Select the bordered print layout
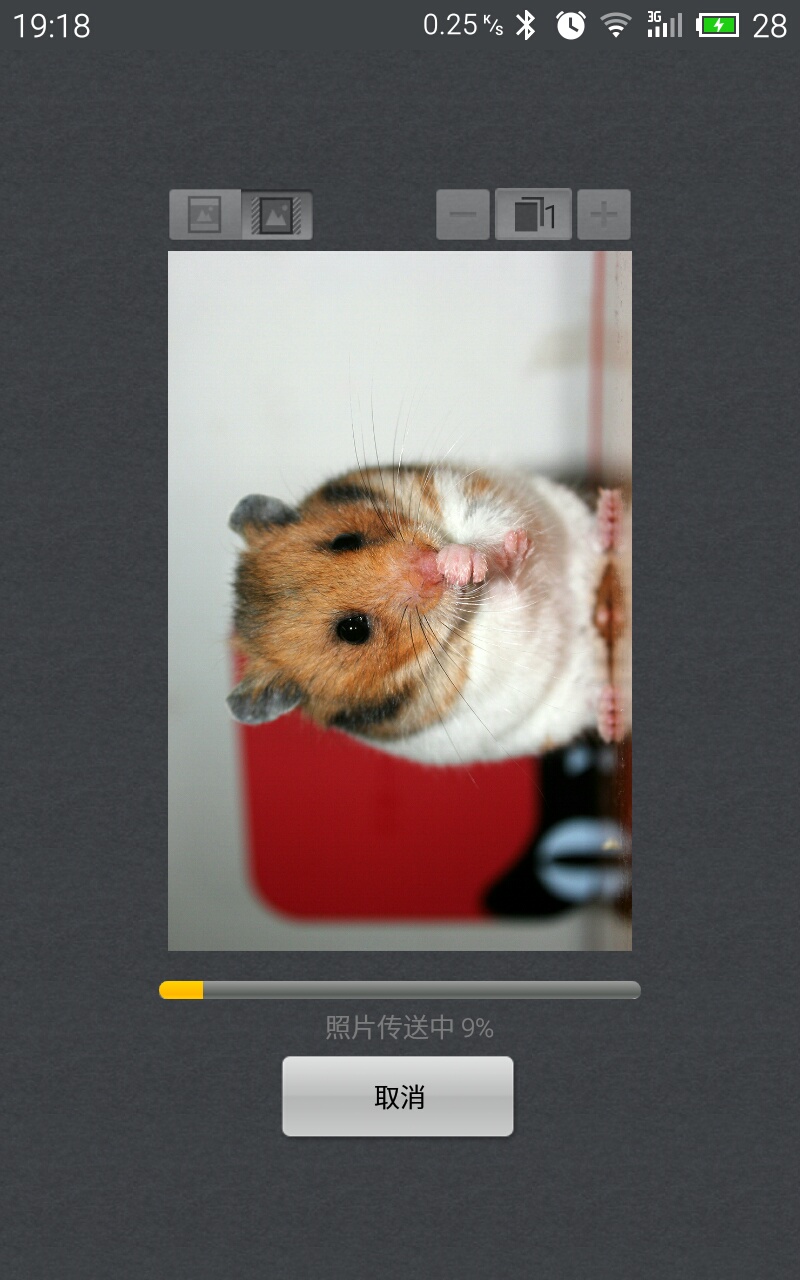Screen dimensions: 800x1280 click(x=205, y=215)
